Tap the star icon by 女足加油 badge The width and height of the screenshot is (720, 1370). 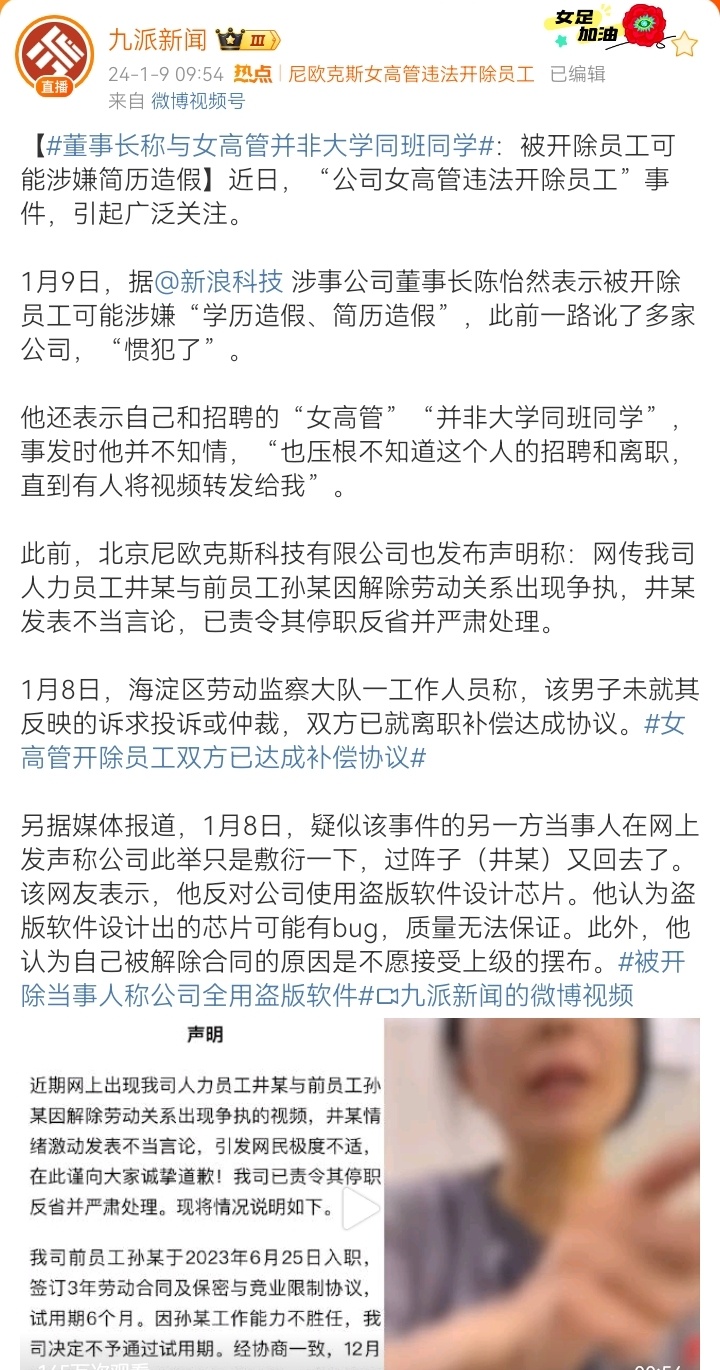(x=684, y=44)
